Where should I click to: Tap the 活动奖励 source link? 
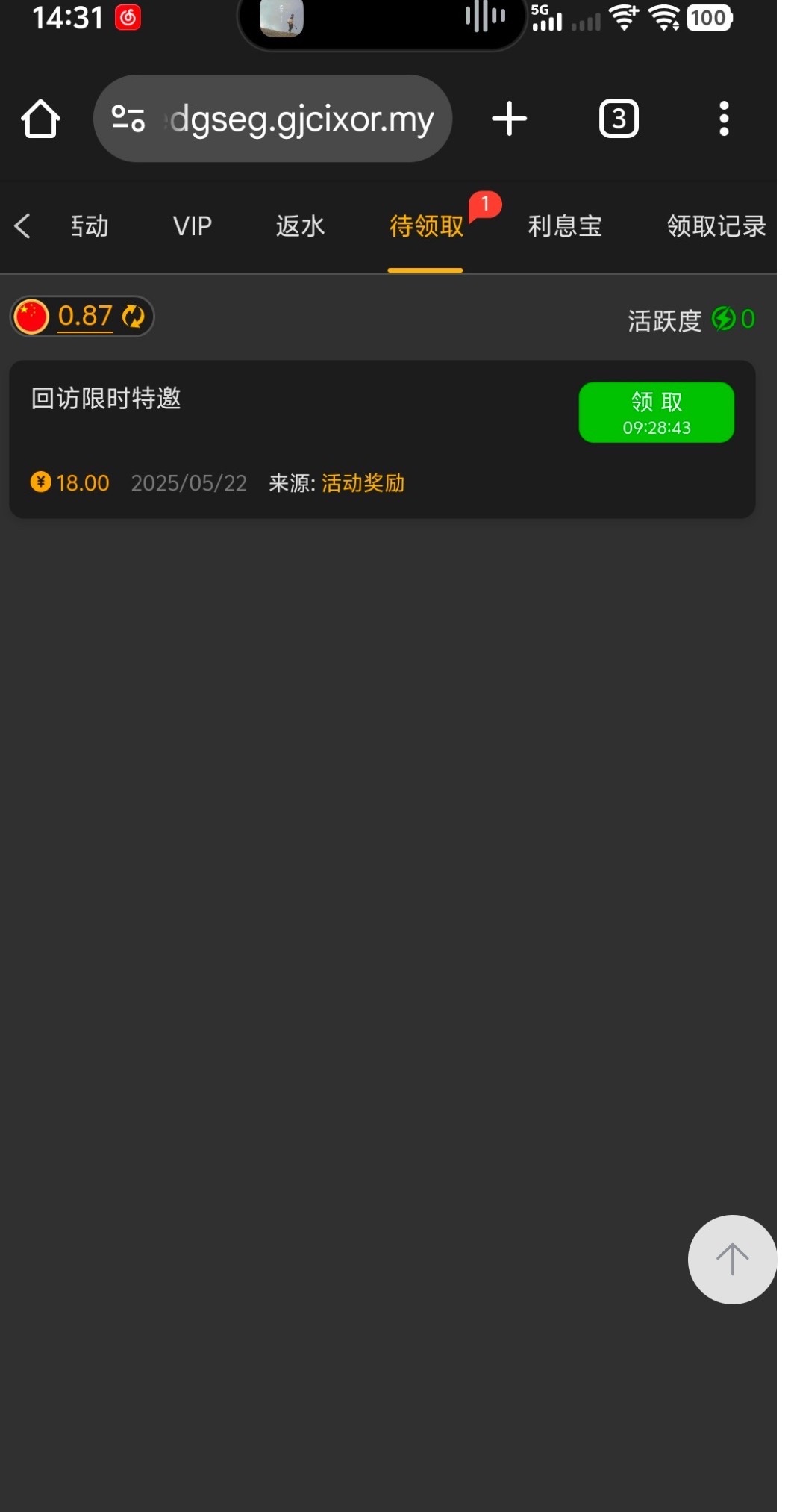point(363,483)
